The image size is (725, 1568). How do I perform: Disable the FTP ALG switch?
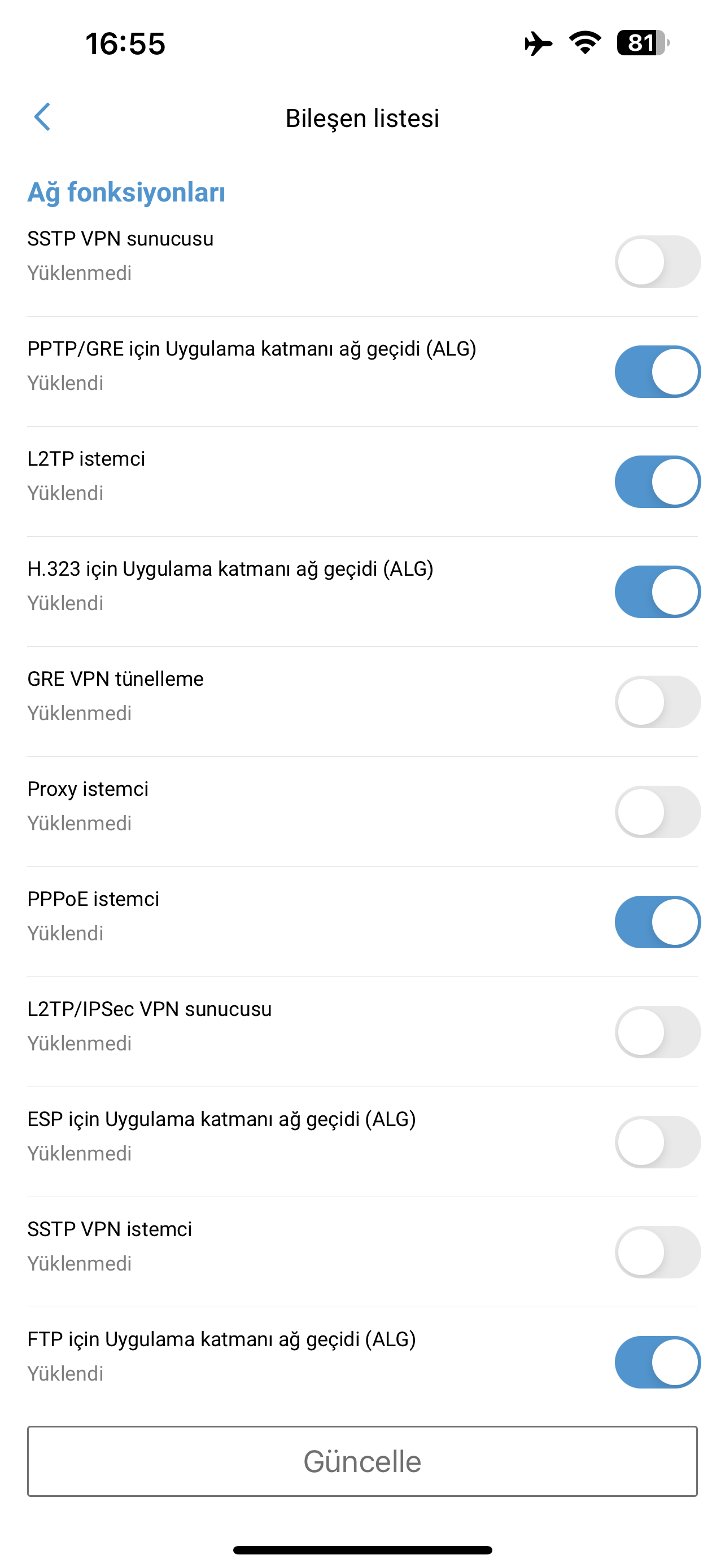click(x=657, y=1362)
